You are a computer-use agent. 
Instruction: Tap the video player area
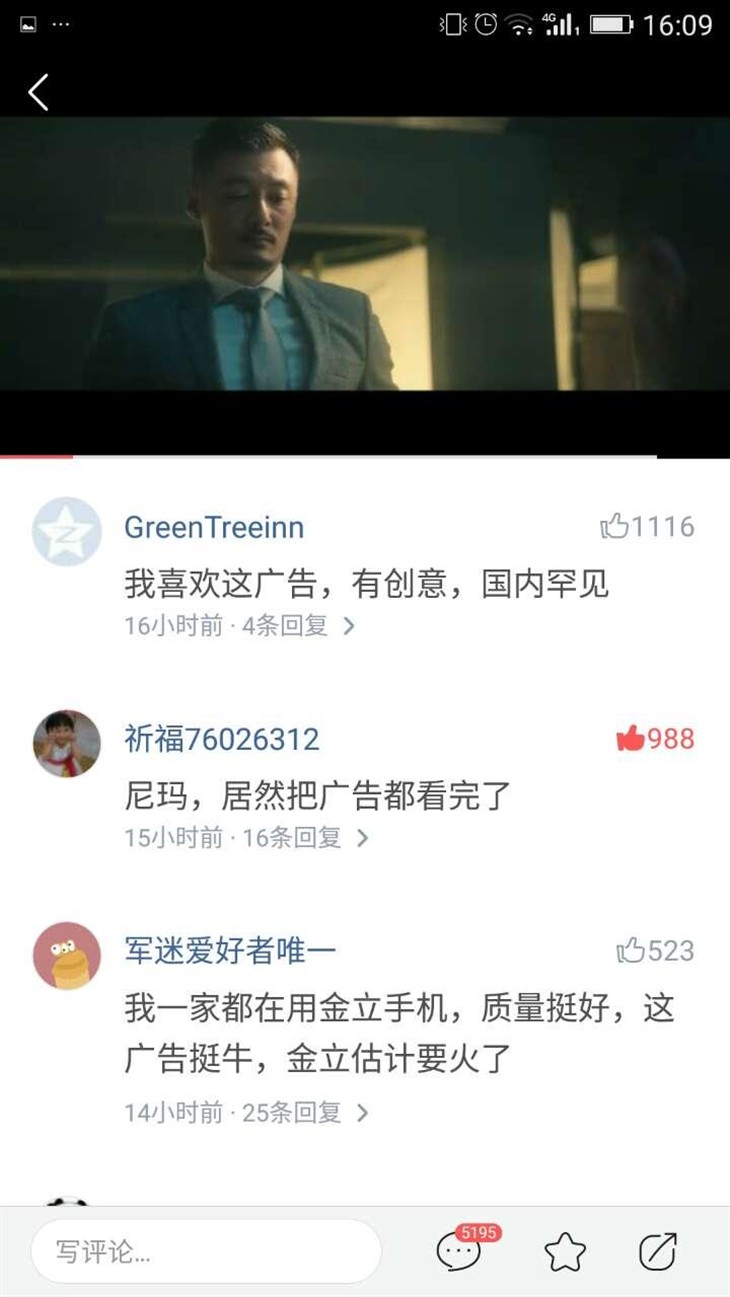(x=365, y=255)
